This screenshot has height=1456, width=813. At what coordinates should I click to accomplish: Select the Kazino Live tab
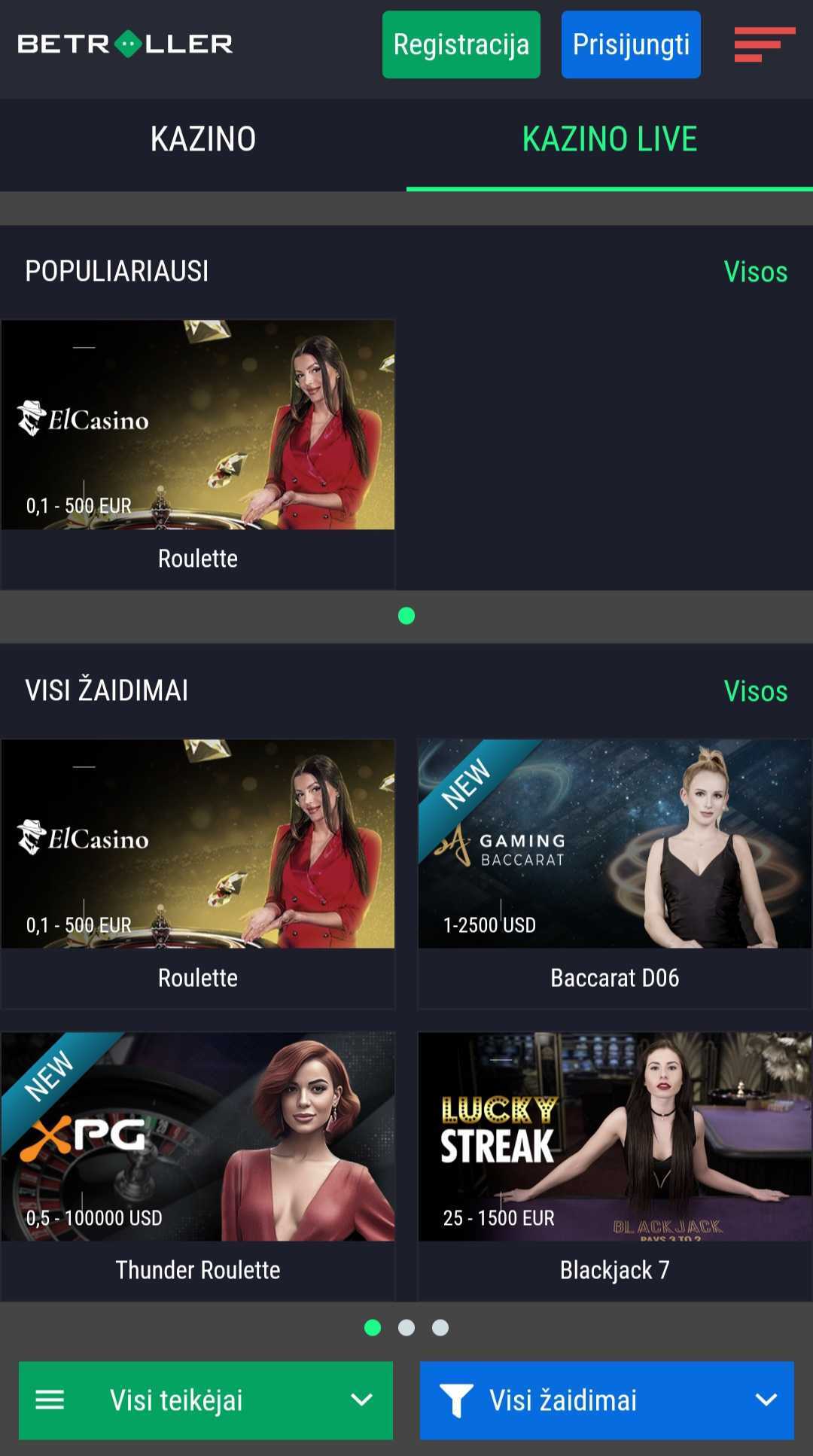(610, 139)
